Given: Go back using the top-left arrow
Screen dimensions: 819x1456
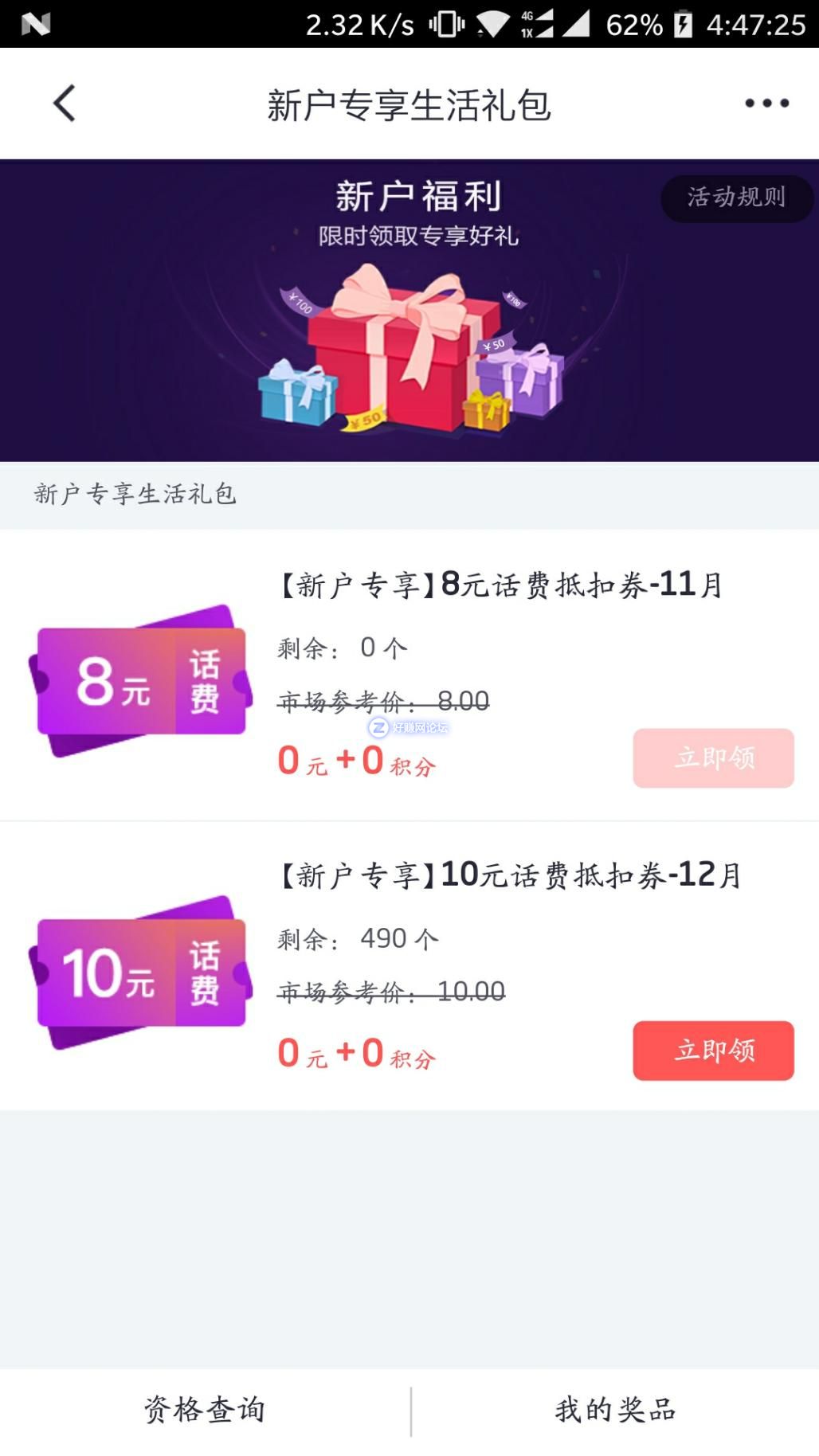Looking at the screenshot, I should pos(65,104).
